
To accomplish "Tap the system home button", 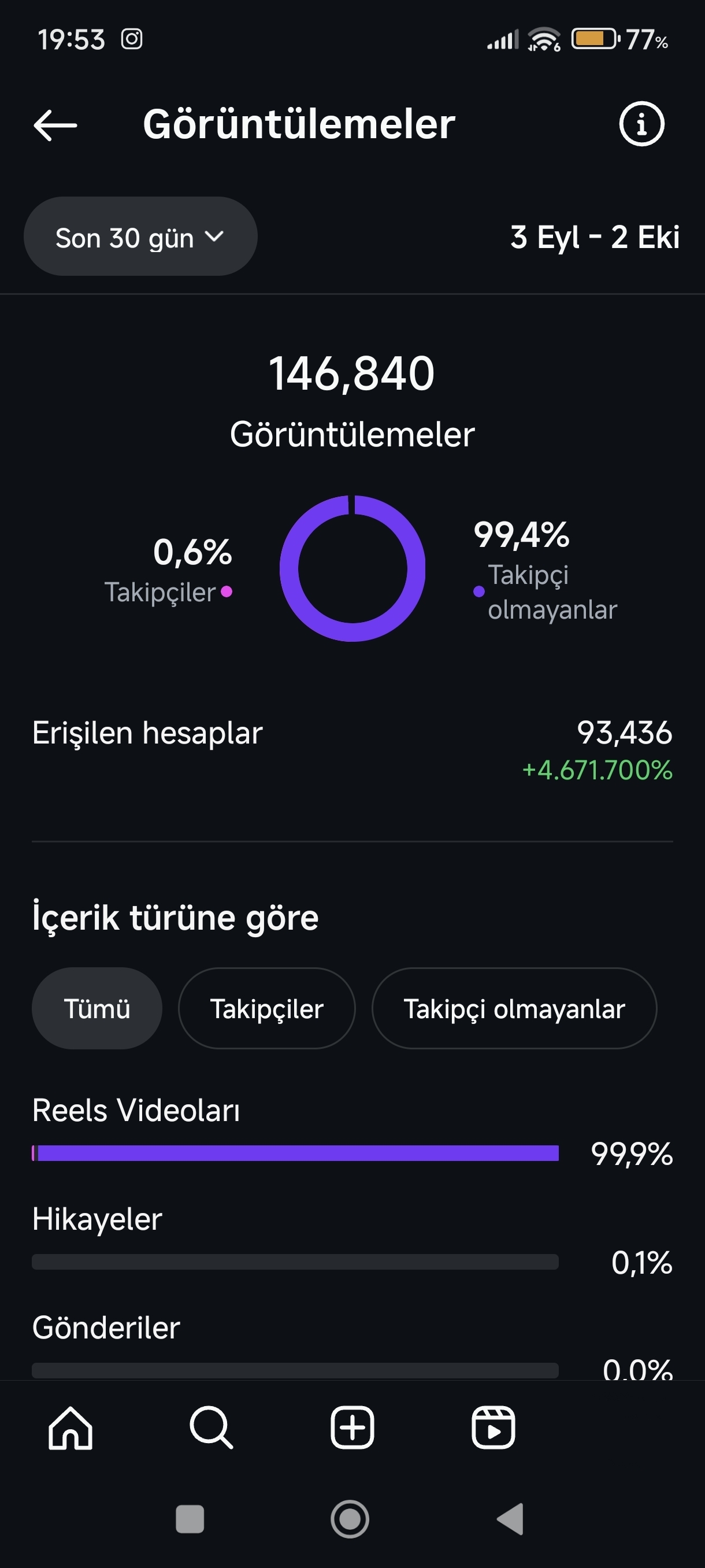I will pos(350,1519).
